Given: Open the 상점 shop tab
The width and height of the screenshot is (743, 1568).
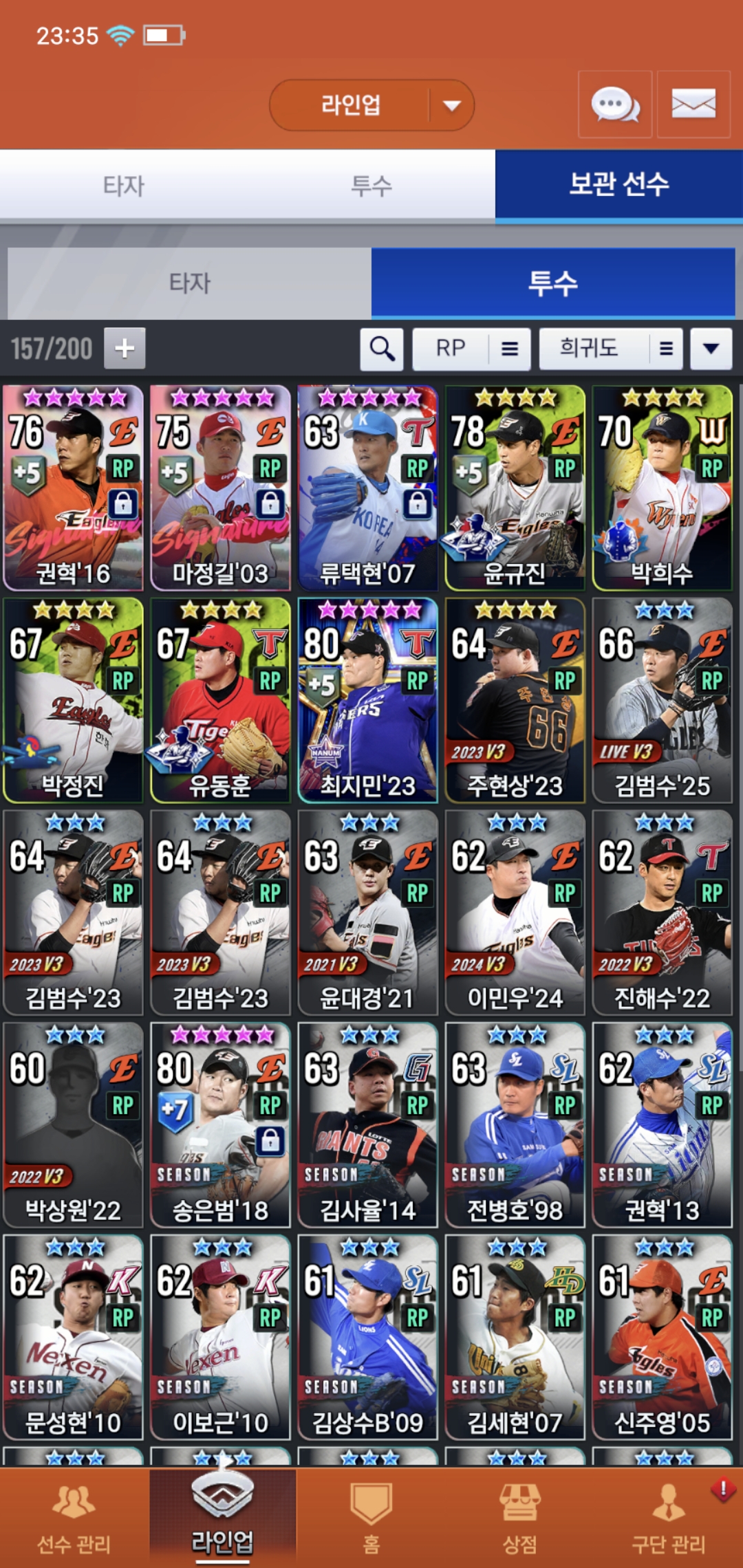Looking at the screenshot, I should tap(519, 1518).
